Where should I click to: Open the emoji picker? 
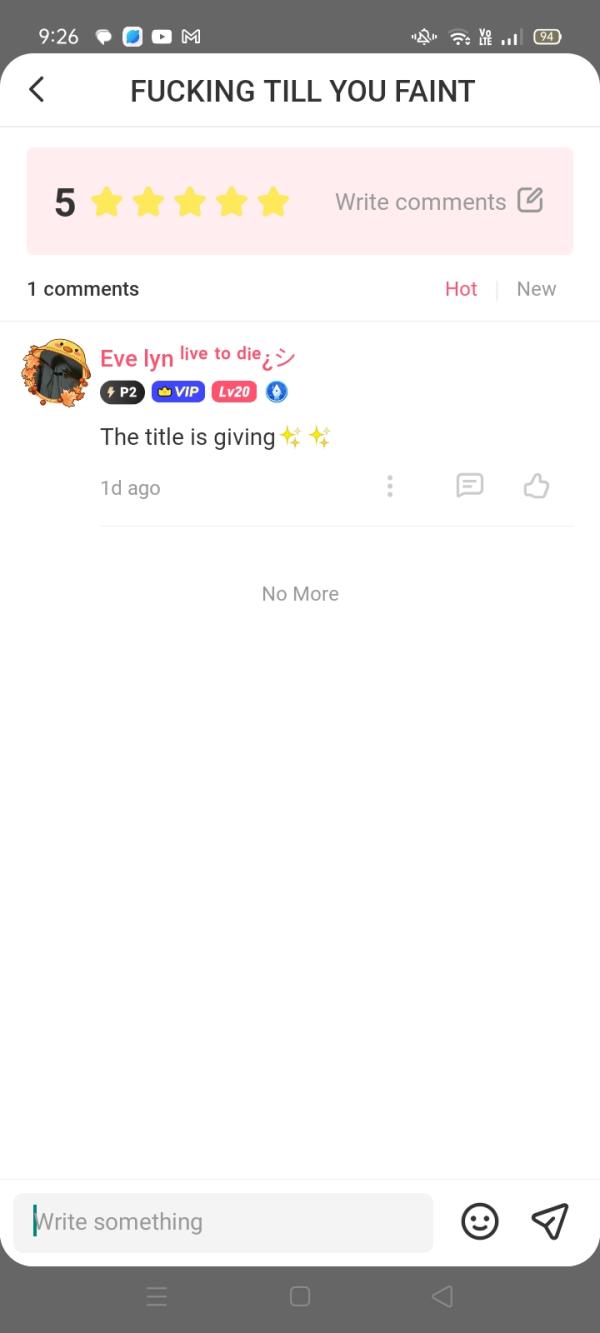[x=480, y=1221]
